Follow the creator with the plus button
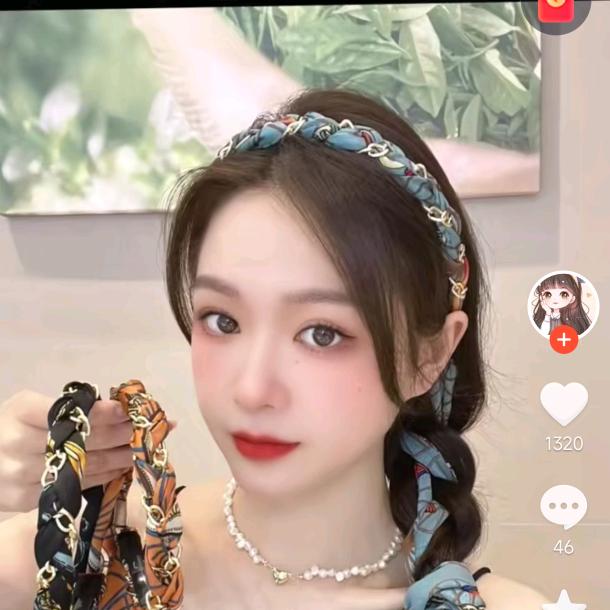The width and height of the screenshot is (610, 610). [x=564, y=340]
